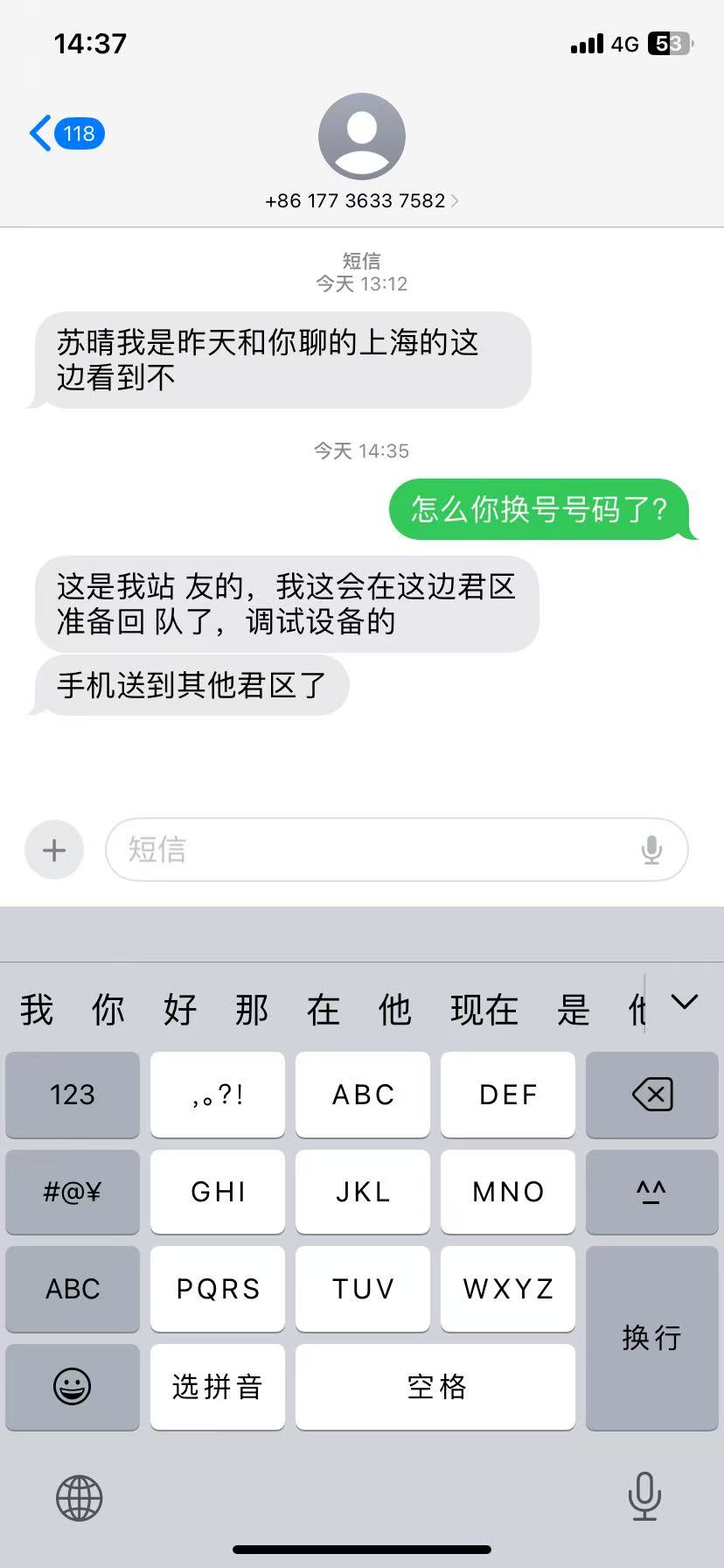This screenshot has width=724, height=1568.
Task: Switch to the ABC English keyboard
Action: click(x=73, y=1289)
